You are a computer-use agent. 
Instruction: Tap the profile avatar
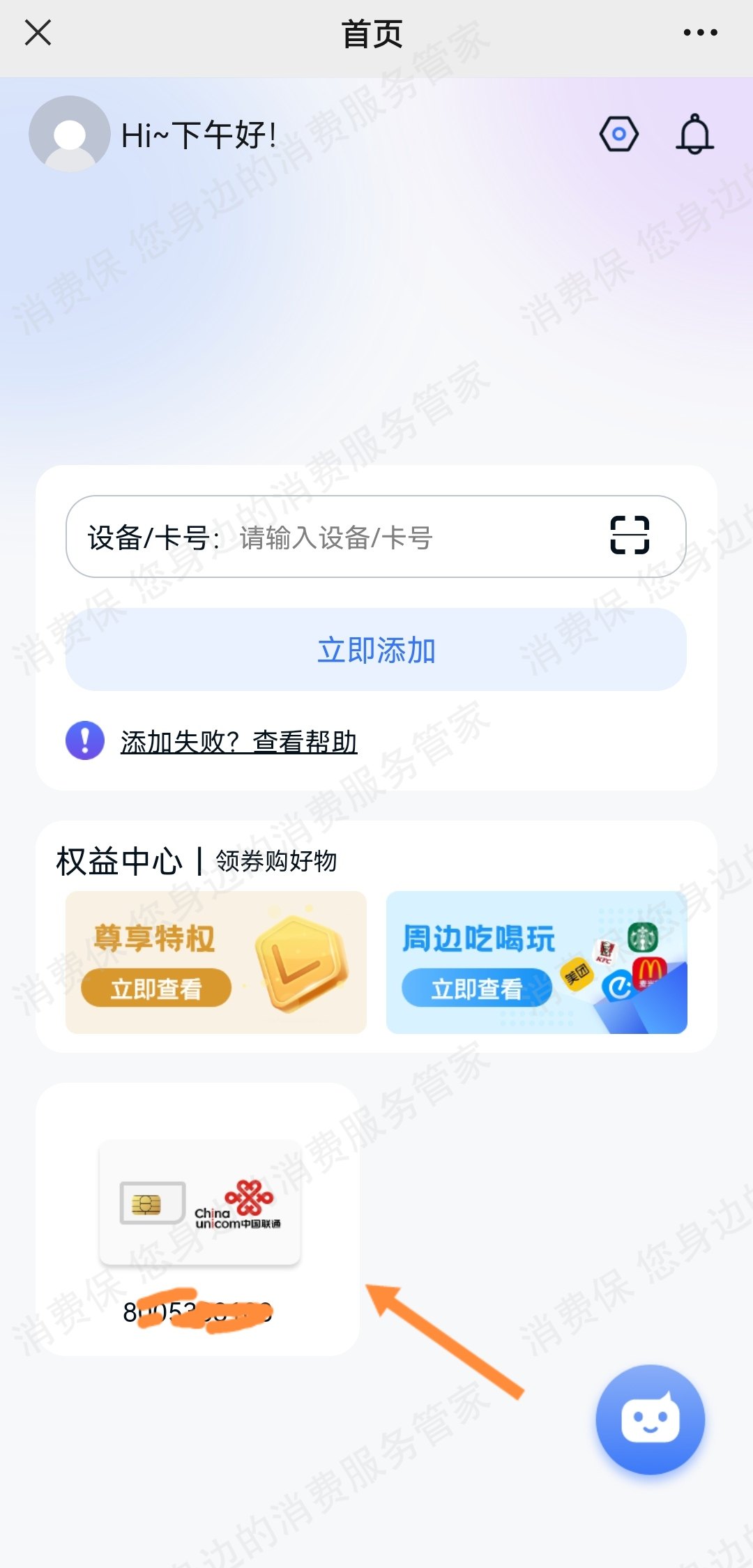(69, 134)
